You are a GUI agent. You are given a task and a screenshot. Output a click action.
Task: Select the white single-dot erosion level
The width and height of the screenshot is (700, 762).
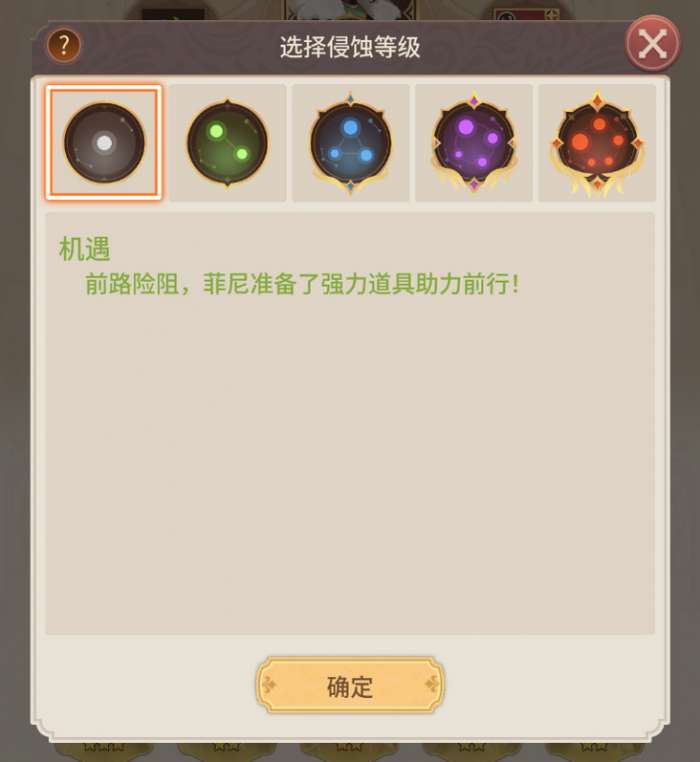(104, 143)
